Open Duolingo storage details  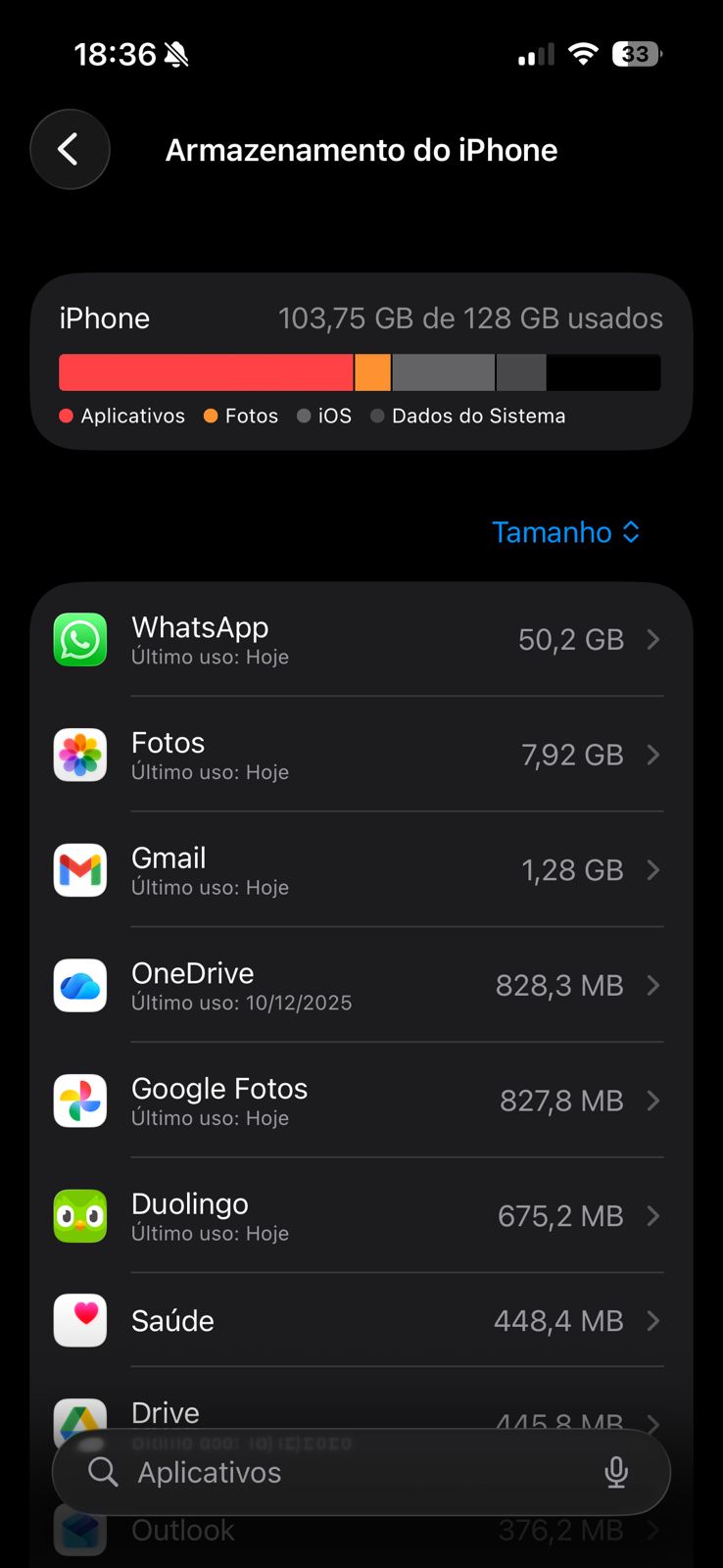[361, 1216]
